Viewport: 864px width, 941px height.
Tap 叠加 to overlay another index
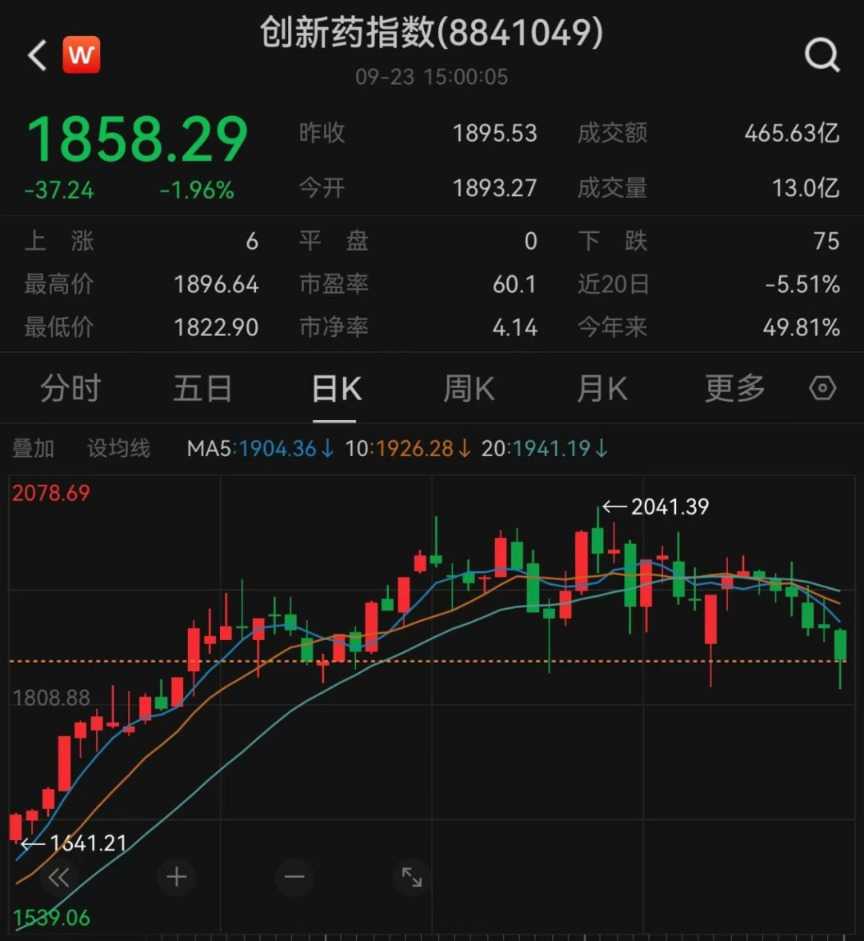(x=33, y=448)
